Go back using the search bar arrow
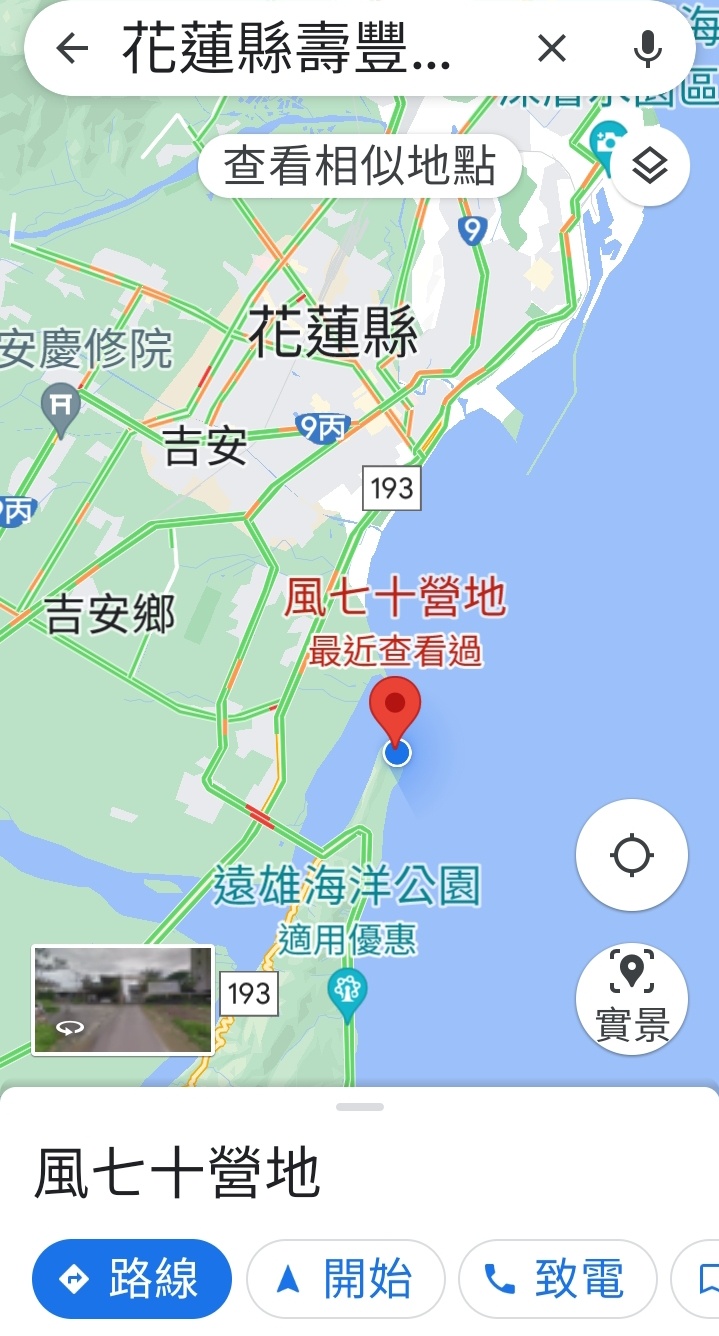The height and width of the screenshot is (1336, 719). coord(72,47)
